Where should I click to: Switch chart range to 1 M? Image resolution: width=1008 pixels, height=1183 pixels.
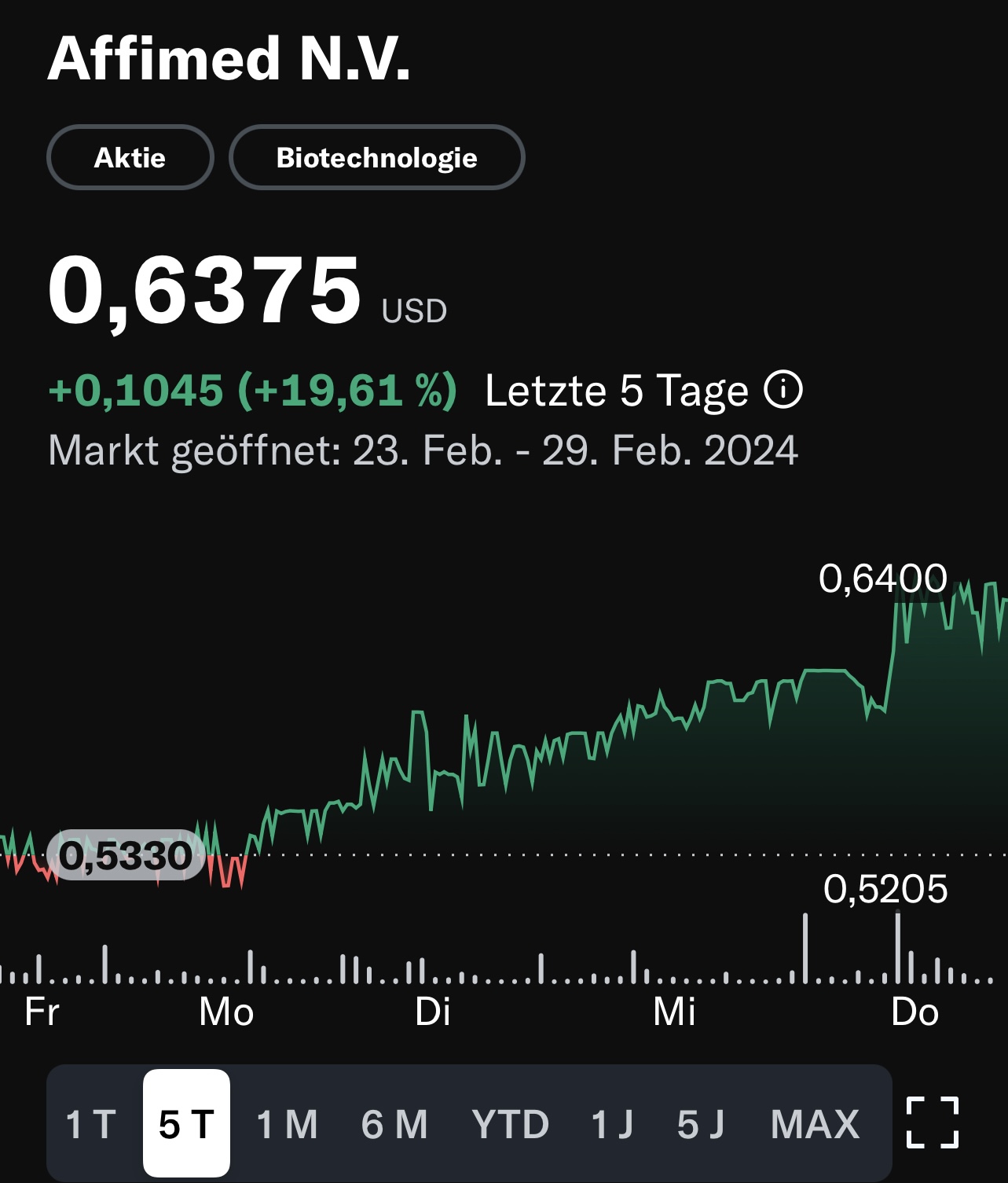point(288,1123)
